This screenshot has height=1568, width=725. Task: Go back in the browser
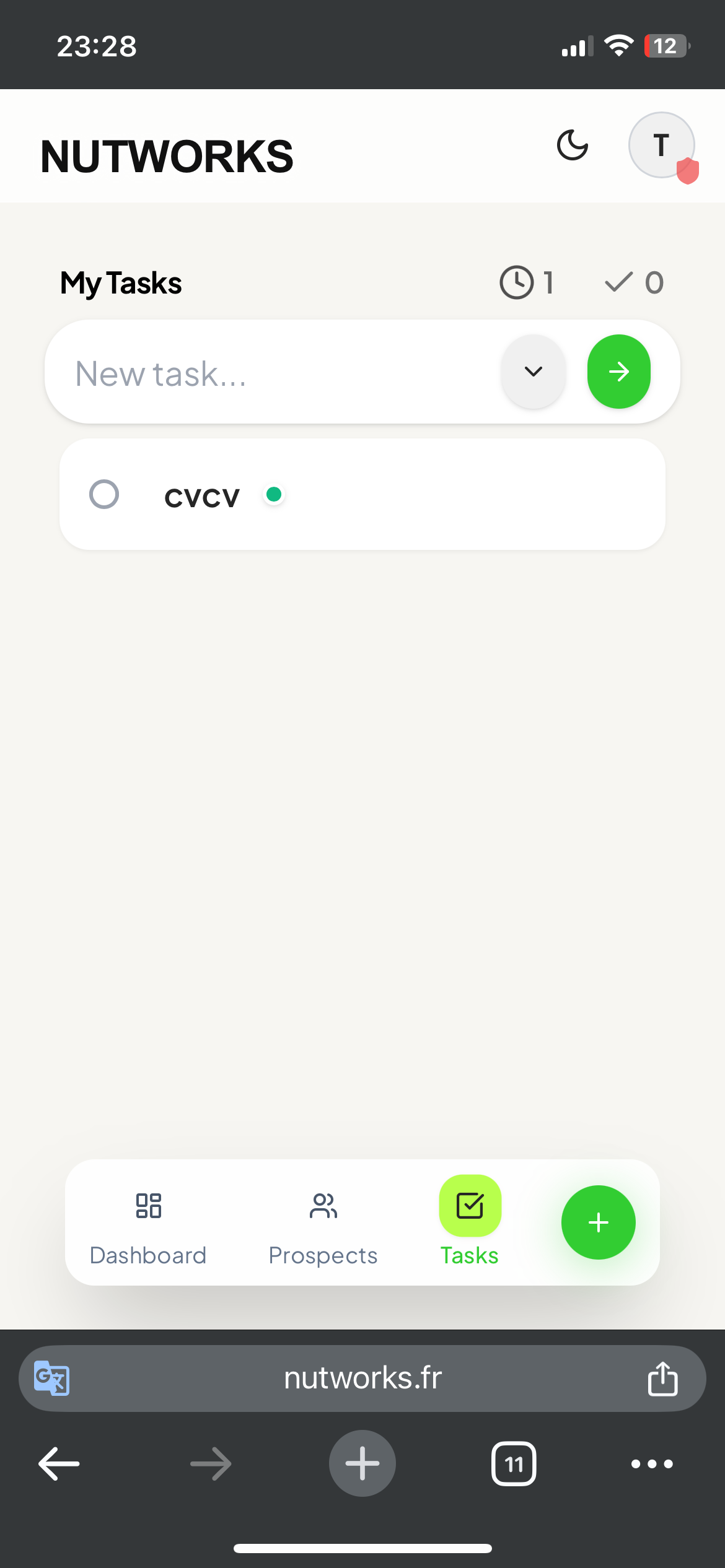tap(59, 1464)
